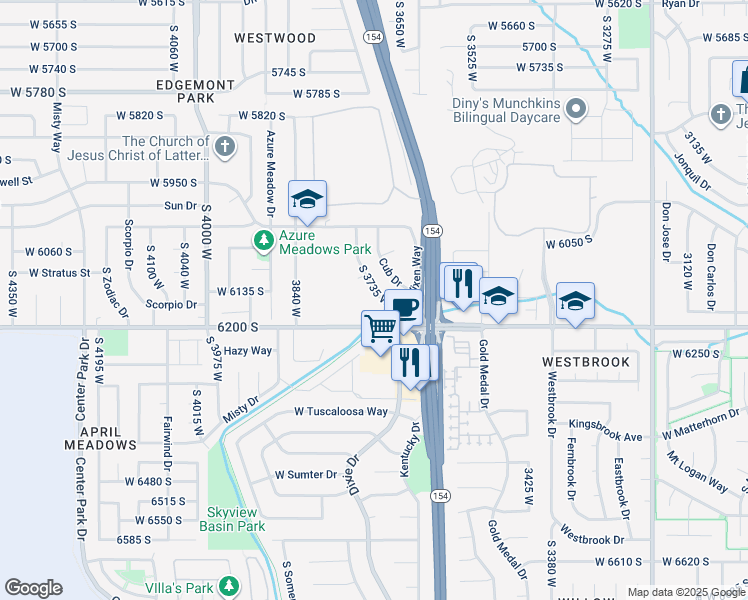Tap the restaurant marker near Kentucky Dr
The image size is (748, 600).
pos(410,364)
